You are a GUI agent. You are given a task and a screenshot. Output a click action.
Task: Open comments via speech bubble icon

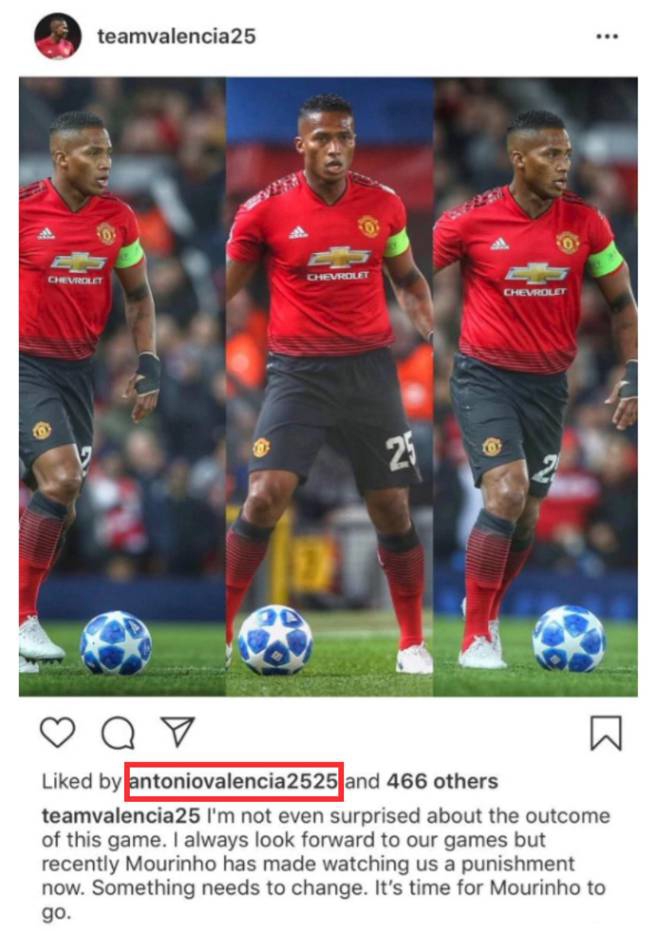point(118,733)
